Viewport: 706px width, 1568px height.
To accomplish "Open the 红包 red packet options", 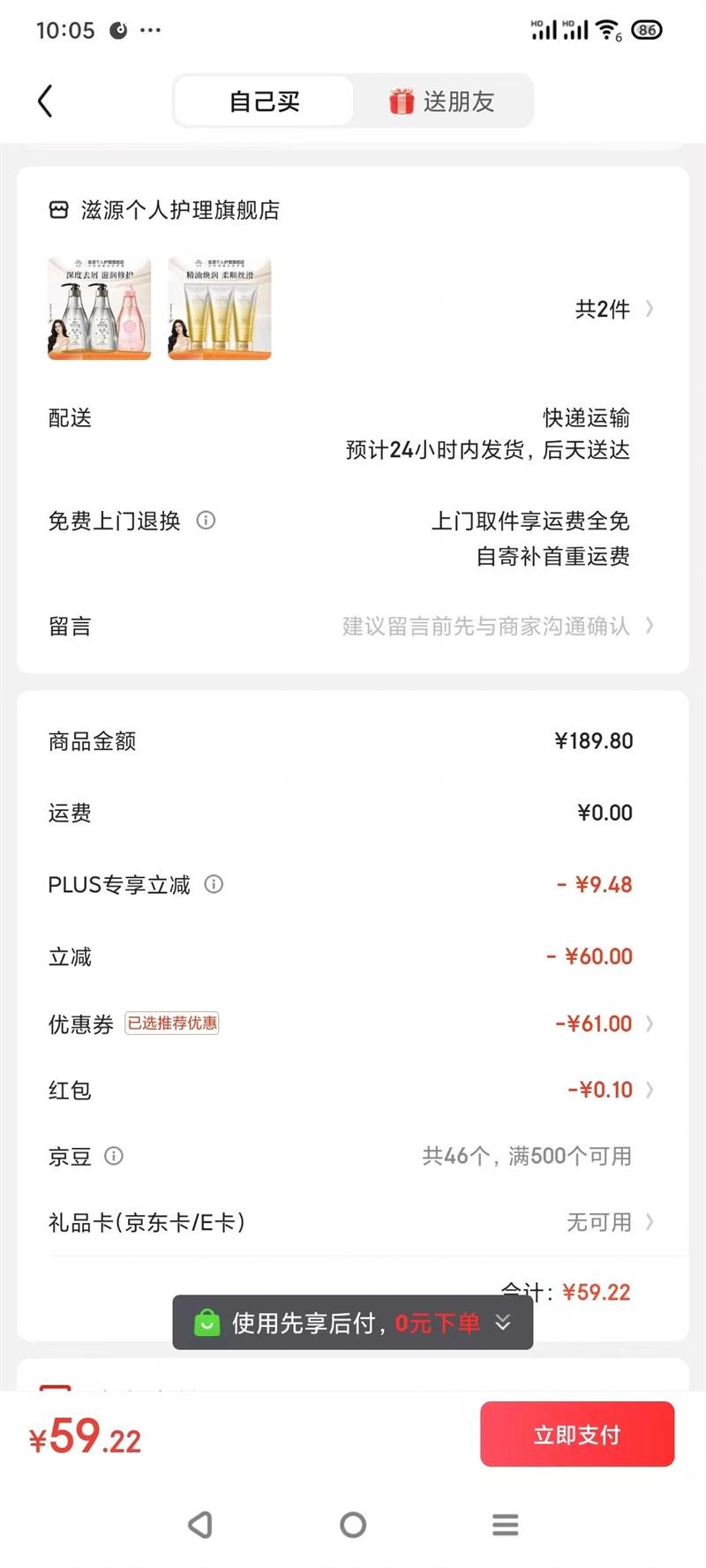I will (609, 1090).
